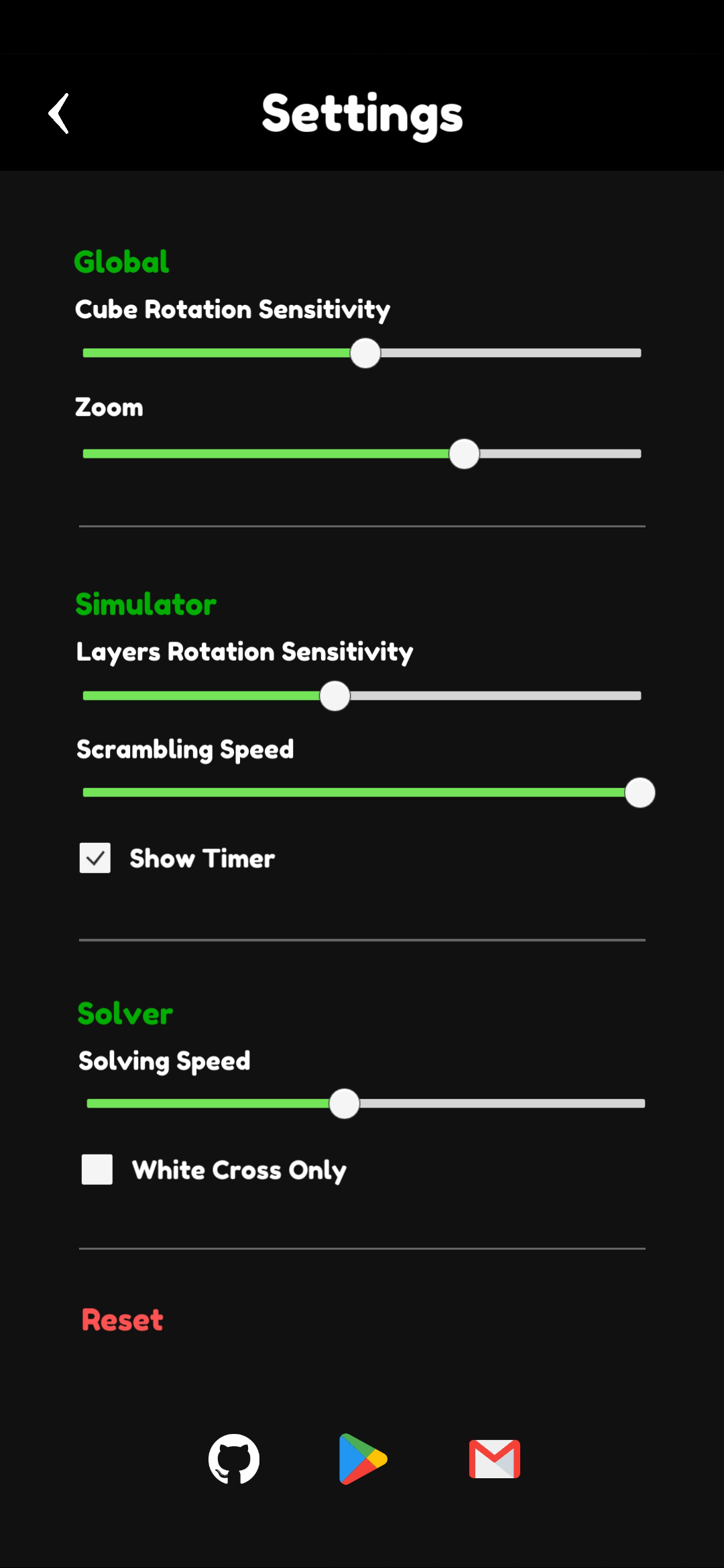Tap the Layers Rotation Sensitivity slider
This screenshot has height=1568, width=724.
tap(335, 696)
